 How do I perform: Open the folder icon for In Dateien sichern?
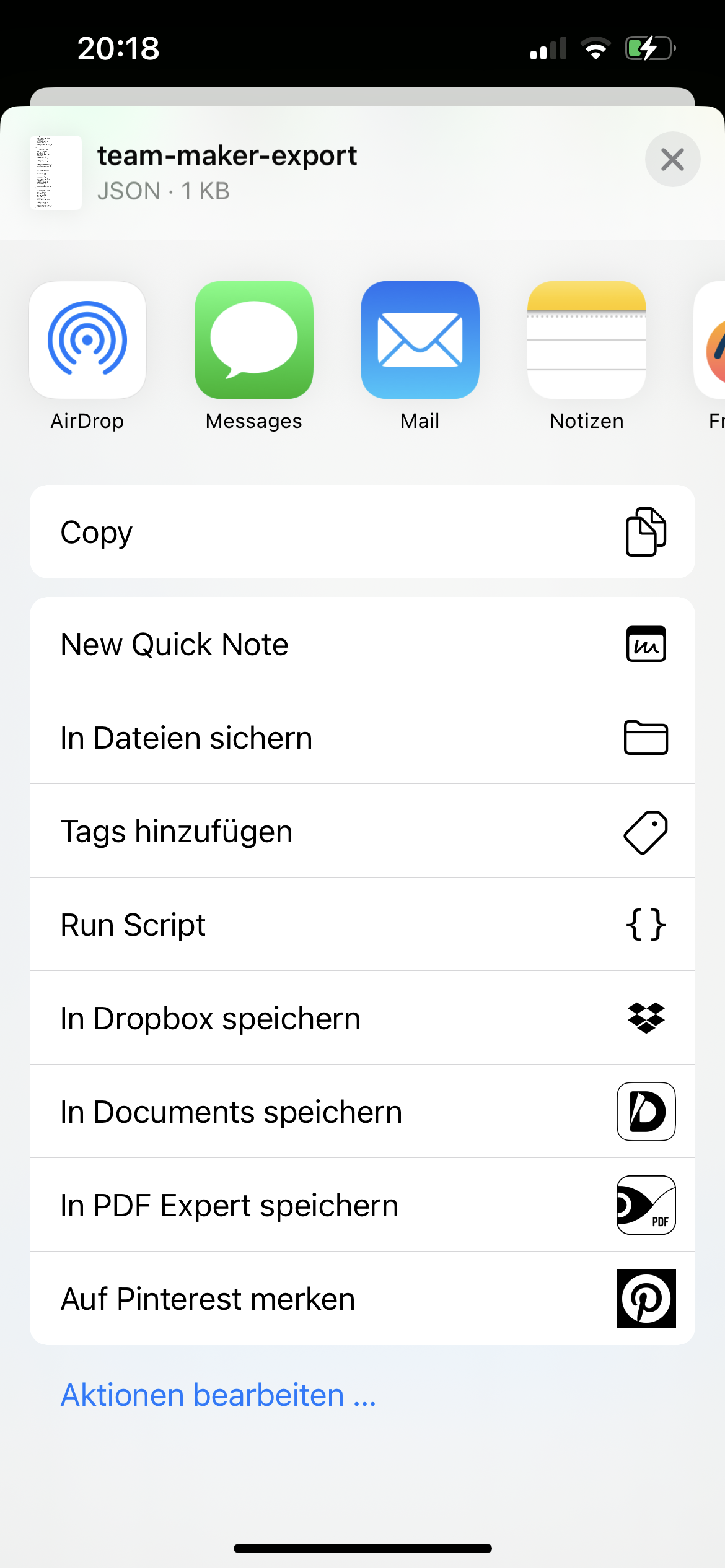tap(645, 738)
